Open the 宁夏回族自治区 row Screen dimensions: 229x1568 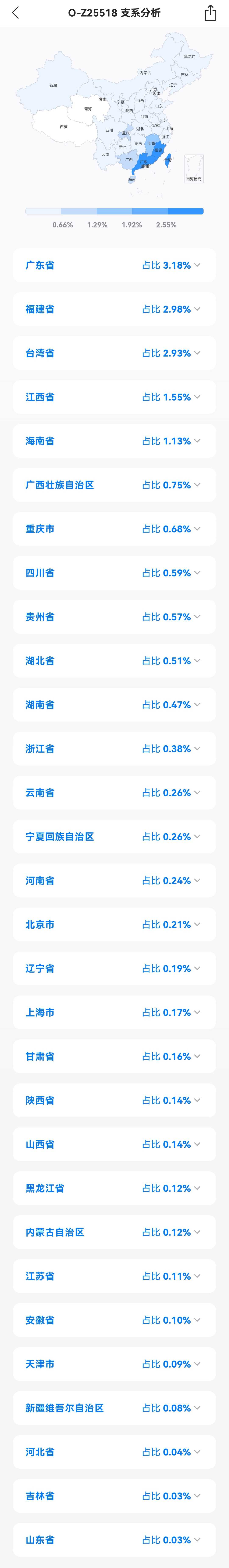[x=114, y=836]
